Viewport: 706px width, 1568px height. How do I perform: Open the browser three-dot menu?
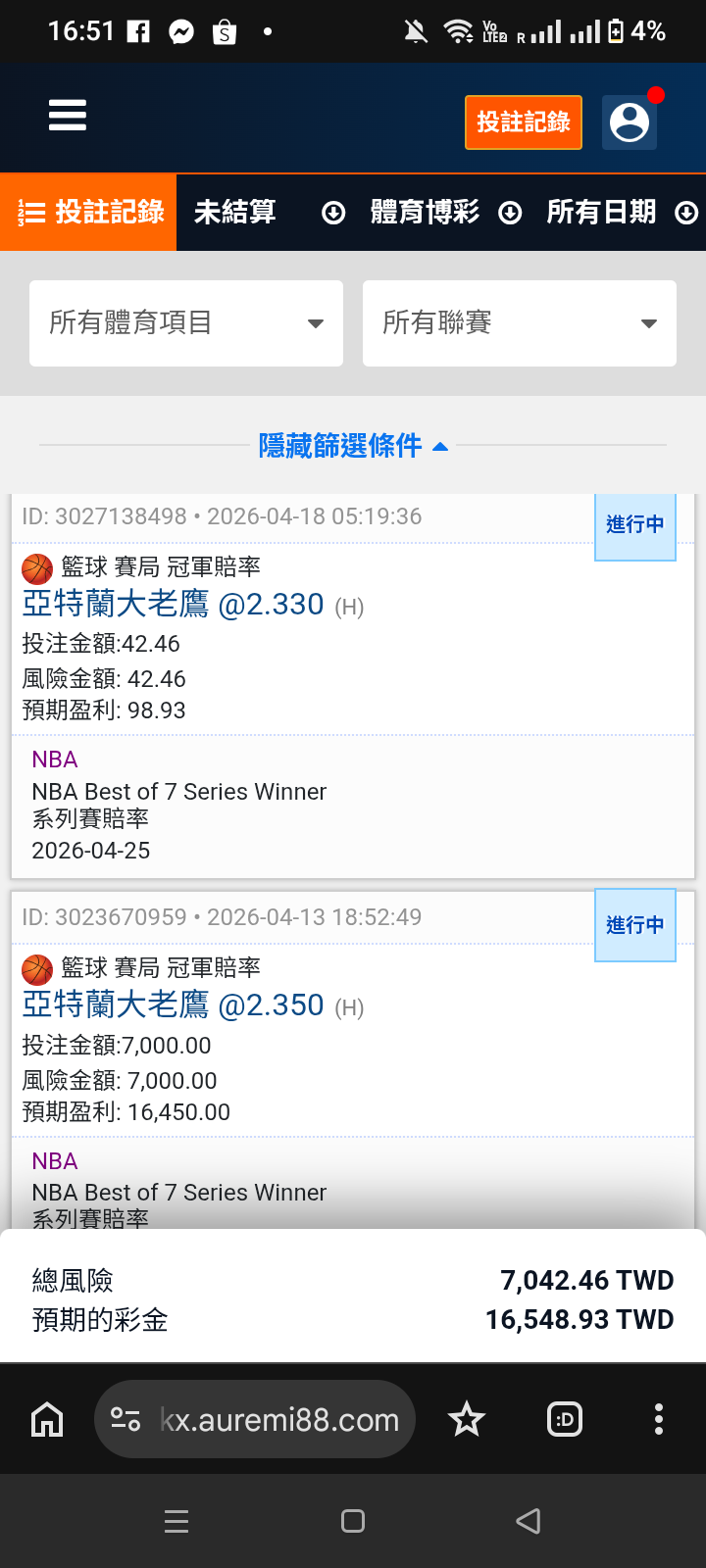tap(659, 1419)
